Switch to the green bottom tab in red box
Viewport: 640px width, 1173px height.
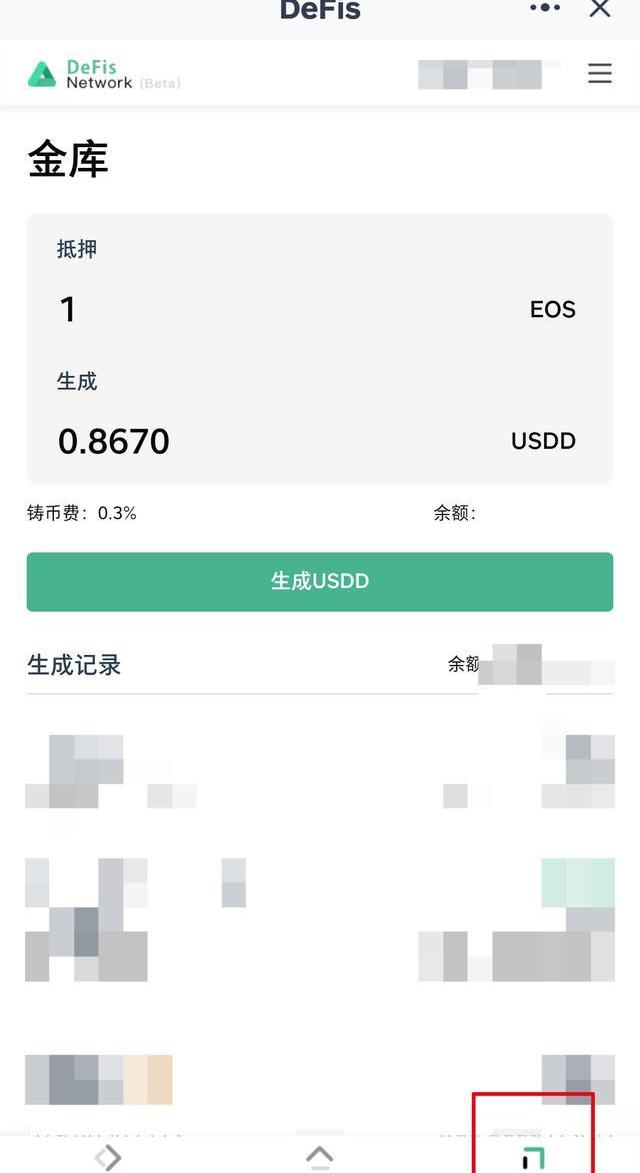tap(533, 1157)
